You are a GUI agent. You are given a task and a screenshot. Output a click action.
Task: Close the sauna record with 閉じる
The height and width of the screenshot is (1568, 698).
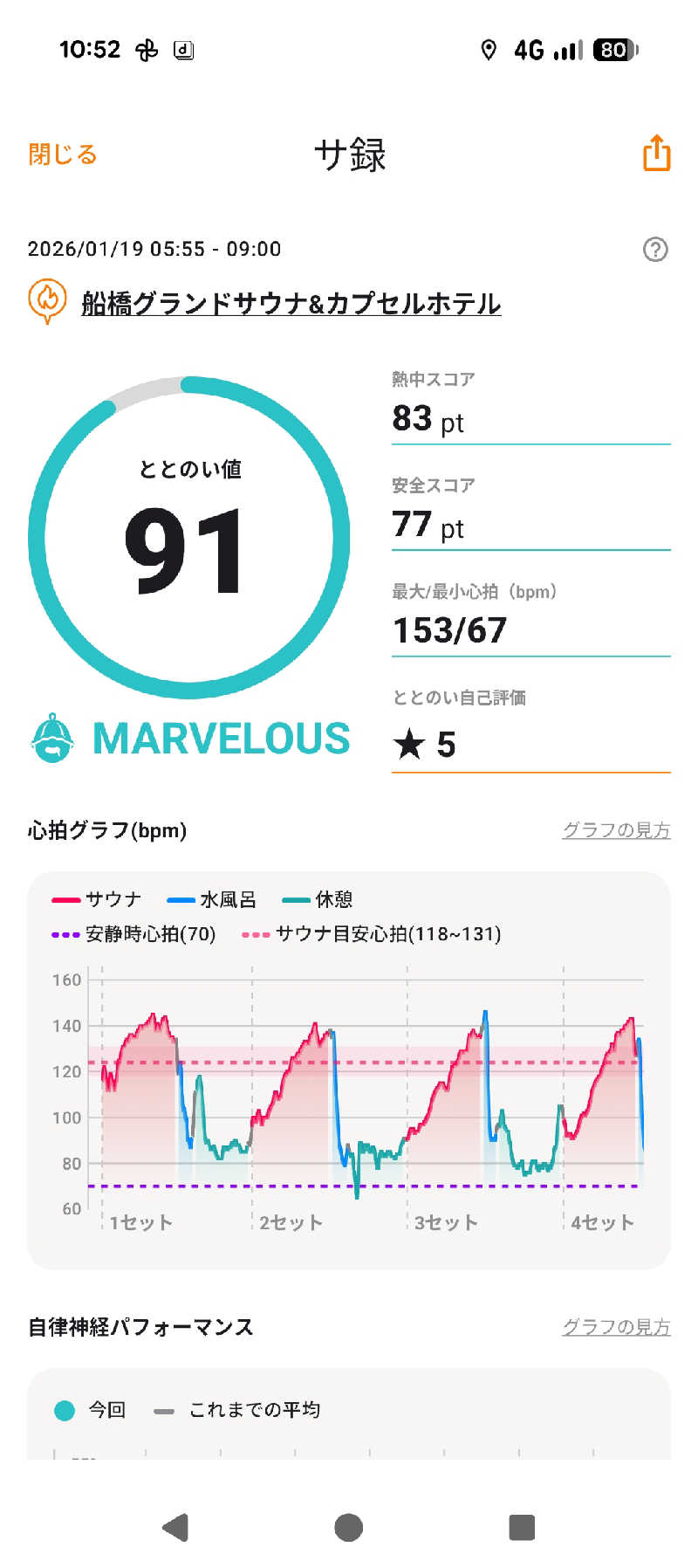coord(62,155)
